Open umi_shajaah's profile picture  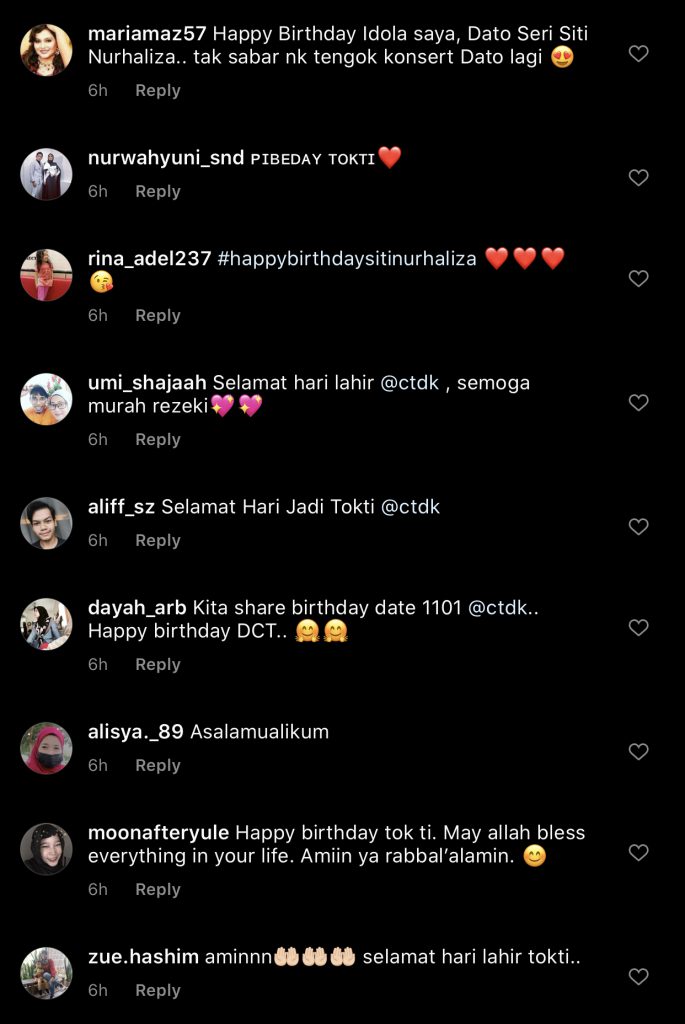[47, 399]
